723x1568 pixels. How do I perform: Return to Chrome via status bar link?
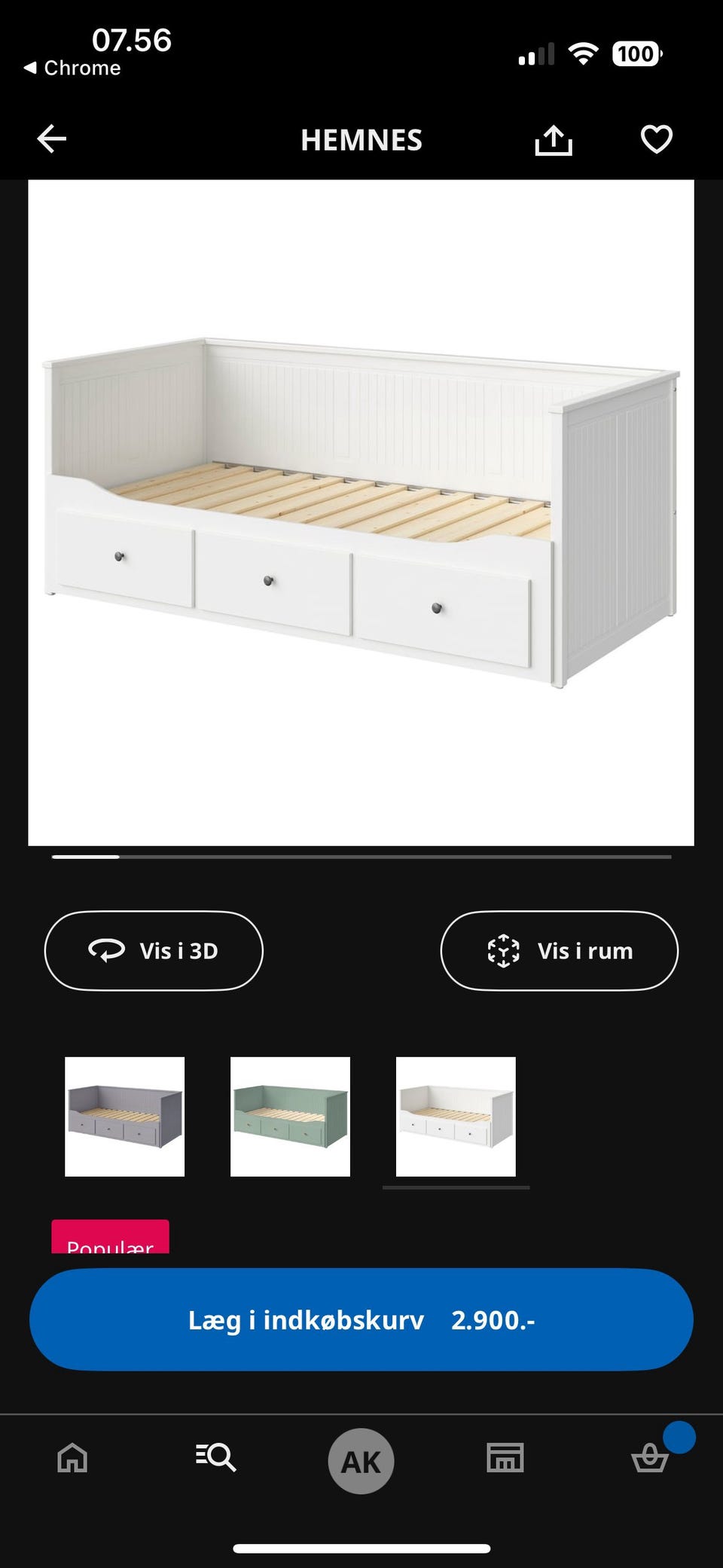click(x=72, y=67)
